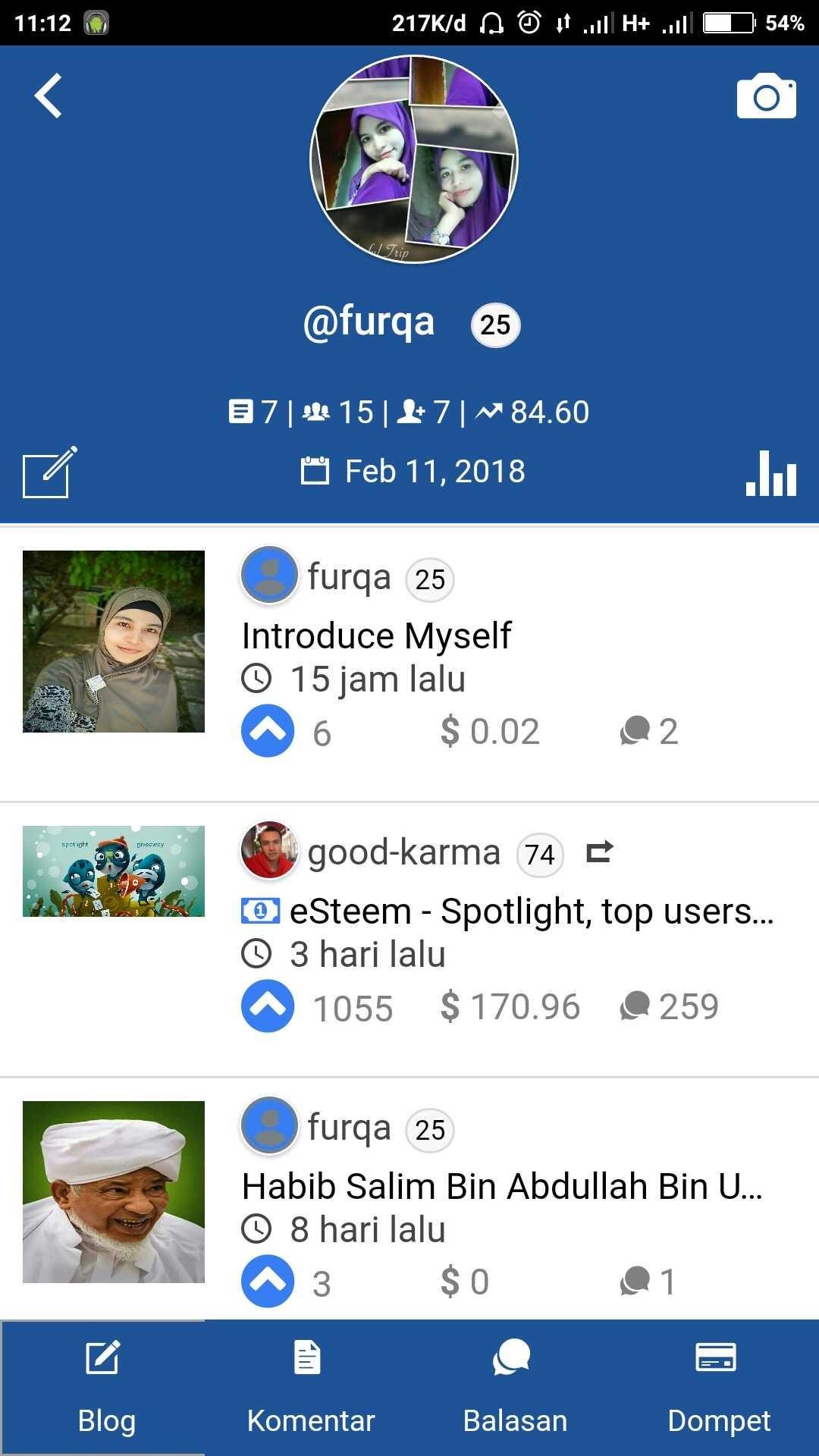View the @furqa profile picture
This screenshot has height=1456, width=819.
pos(414,159)
